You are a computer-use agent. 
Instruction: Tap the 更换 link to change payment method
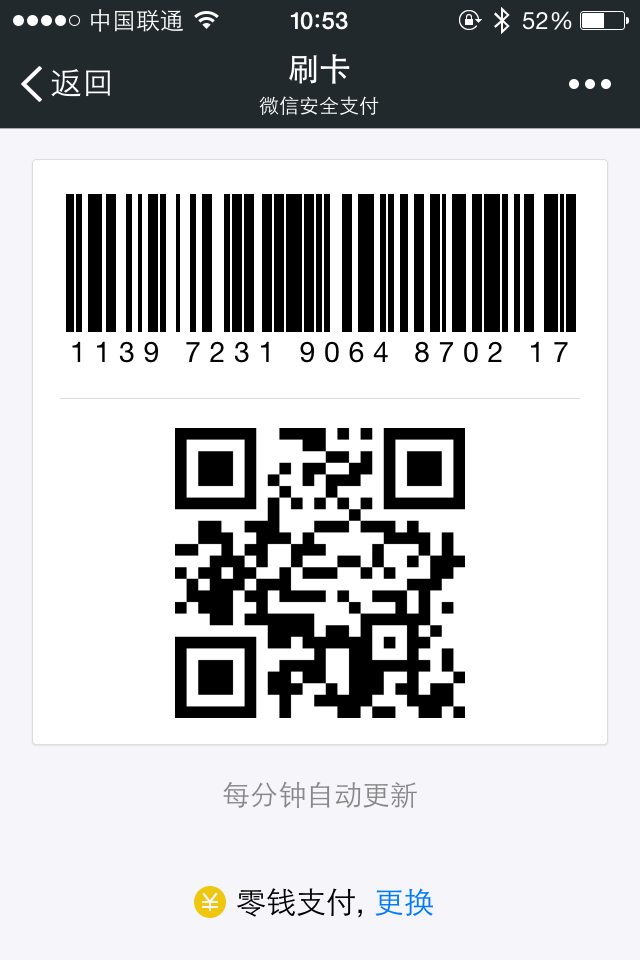point(404,903)
